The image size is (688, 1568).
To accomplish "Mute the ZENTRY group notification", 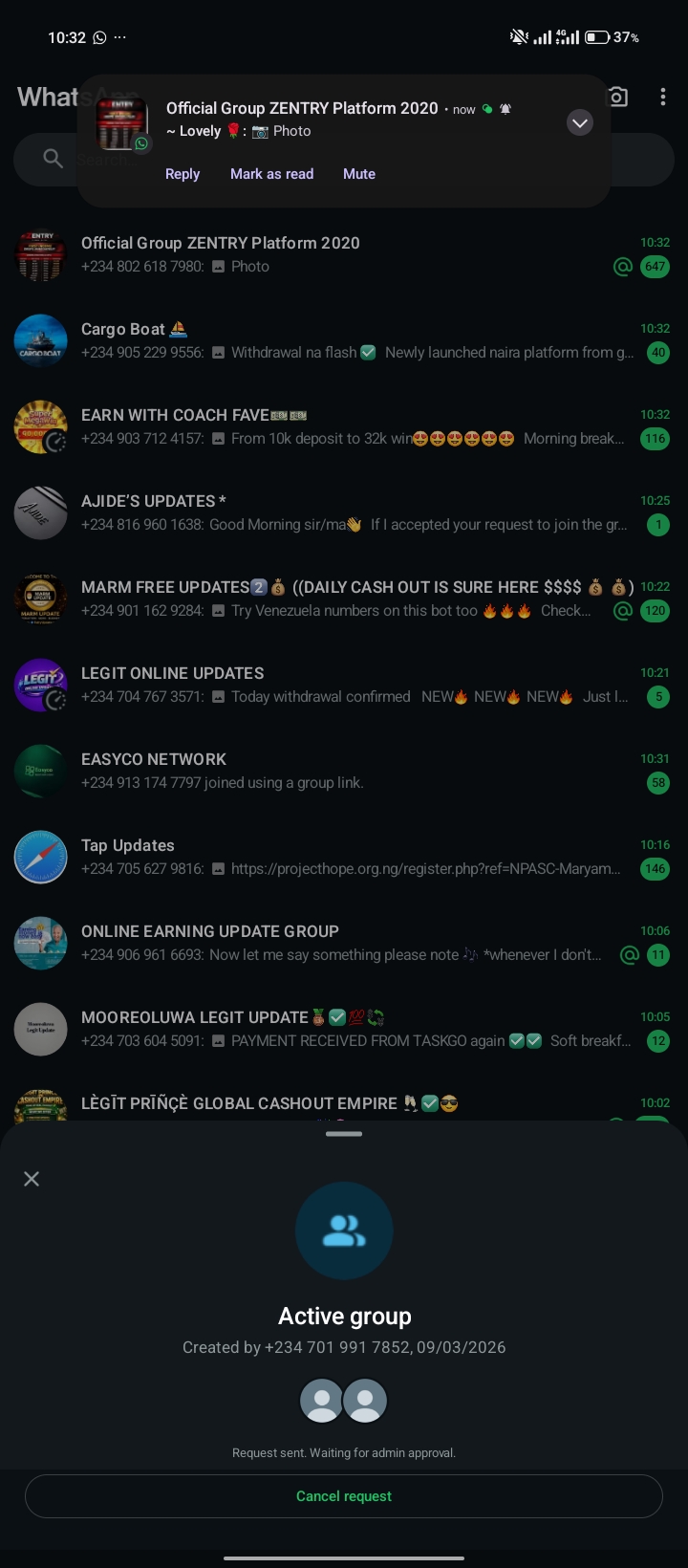I will (x=359, y=174).
